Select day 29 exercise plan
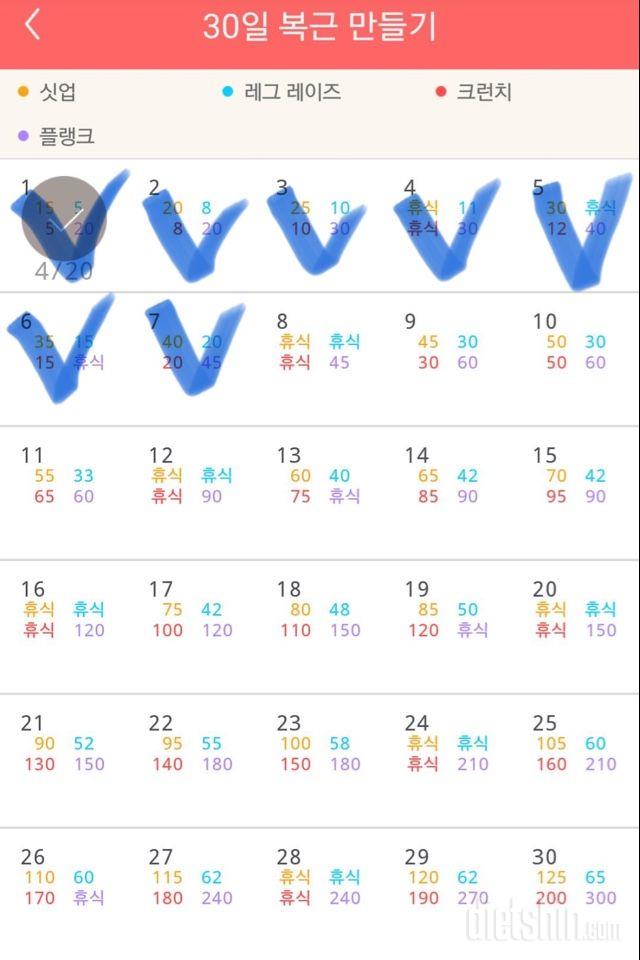 [448, 890]
